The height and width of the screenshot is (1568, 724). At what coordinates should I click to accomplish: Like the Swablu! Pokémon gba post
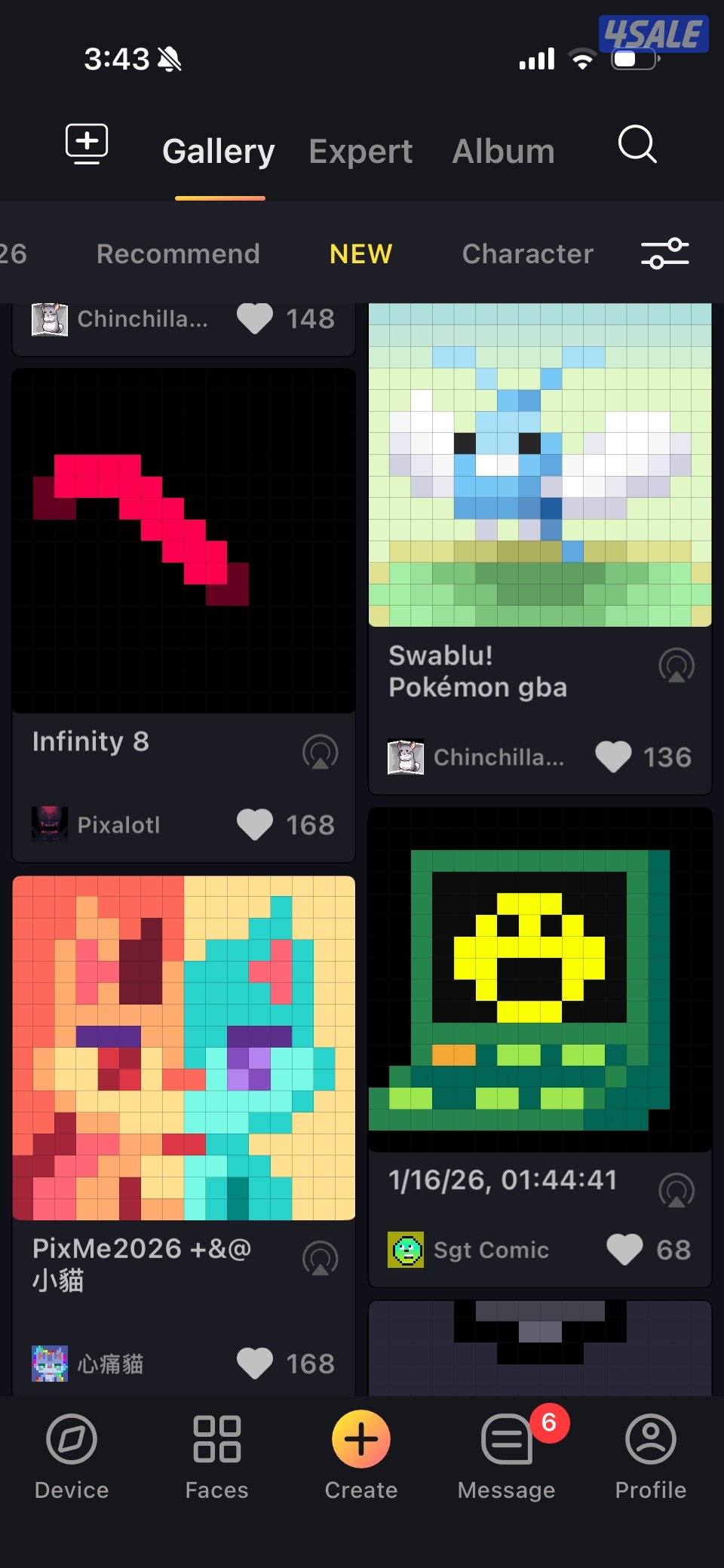click(x=613, y=756)
